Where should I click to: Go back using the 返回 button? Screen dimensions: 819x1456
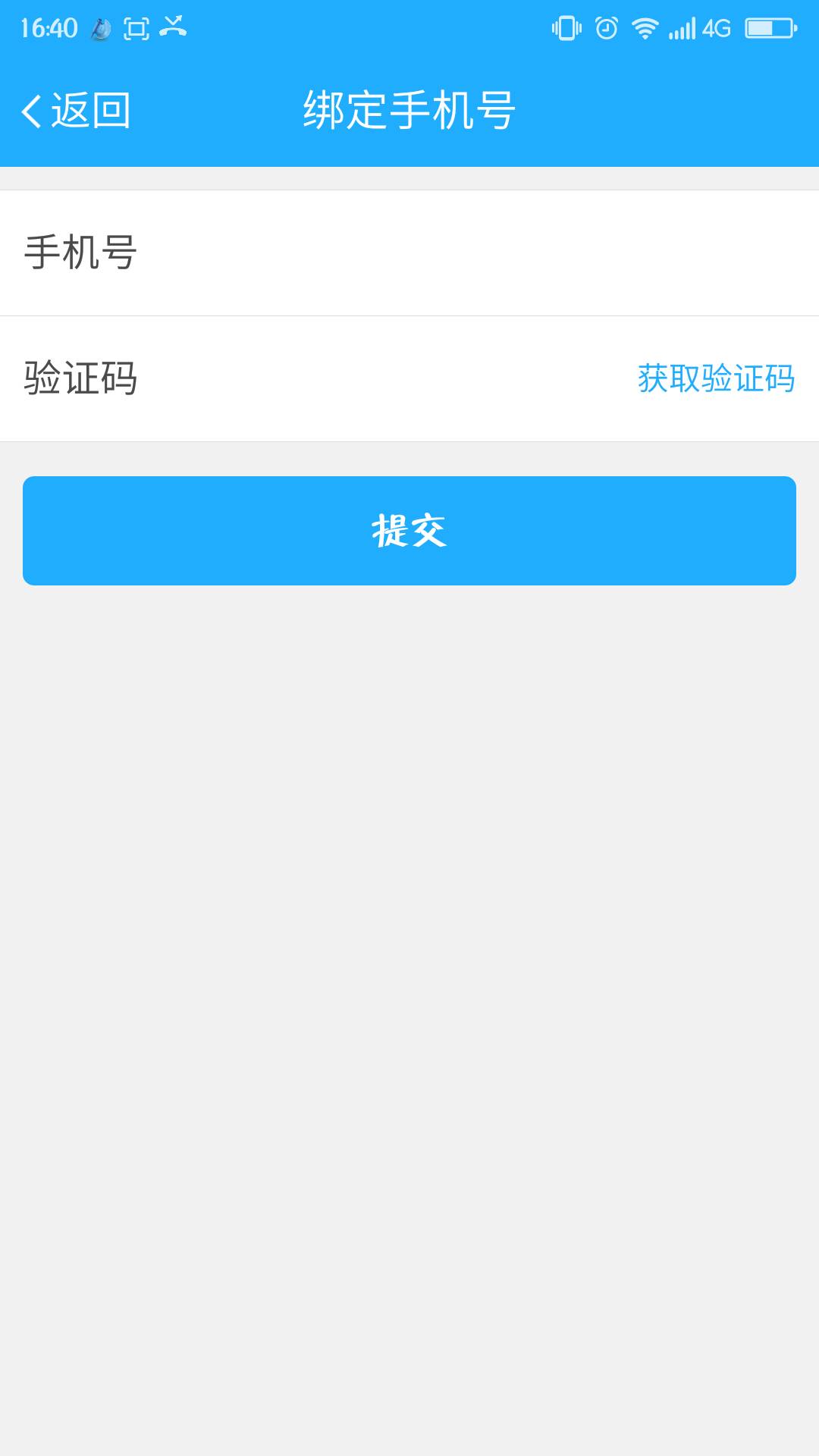[x=76, y=111]
